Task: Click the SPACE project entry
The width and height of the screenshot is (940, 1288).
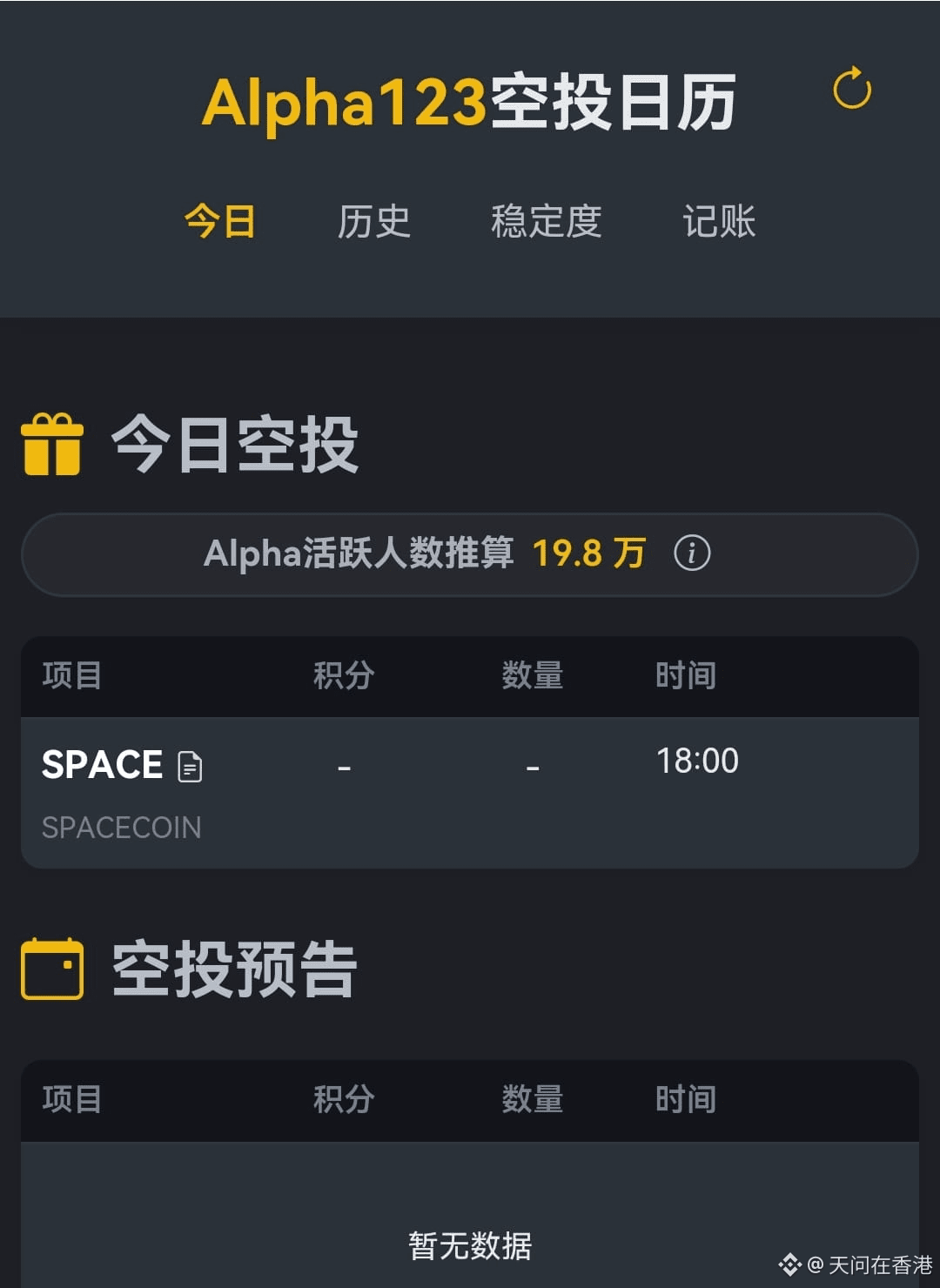Action: pyautogui.click(x=102, y=765)
